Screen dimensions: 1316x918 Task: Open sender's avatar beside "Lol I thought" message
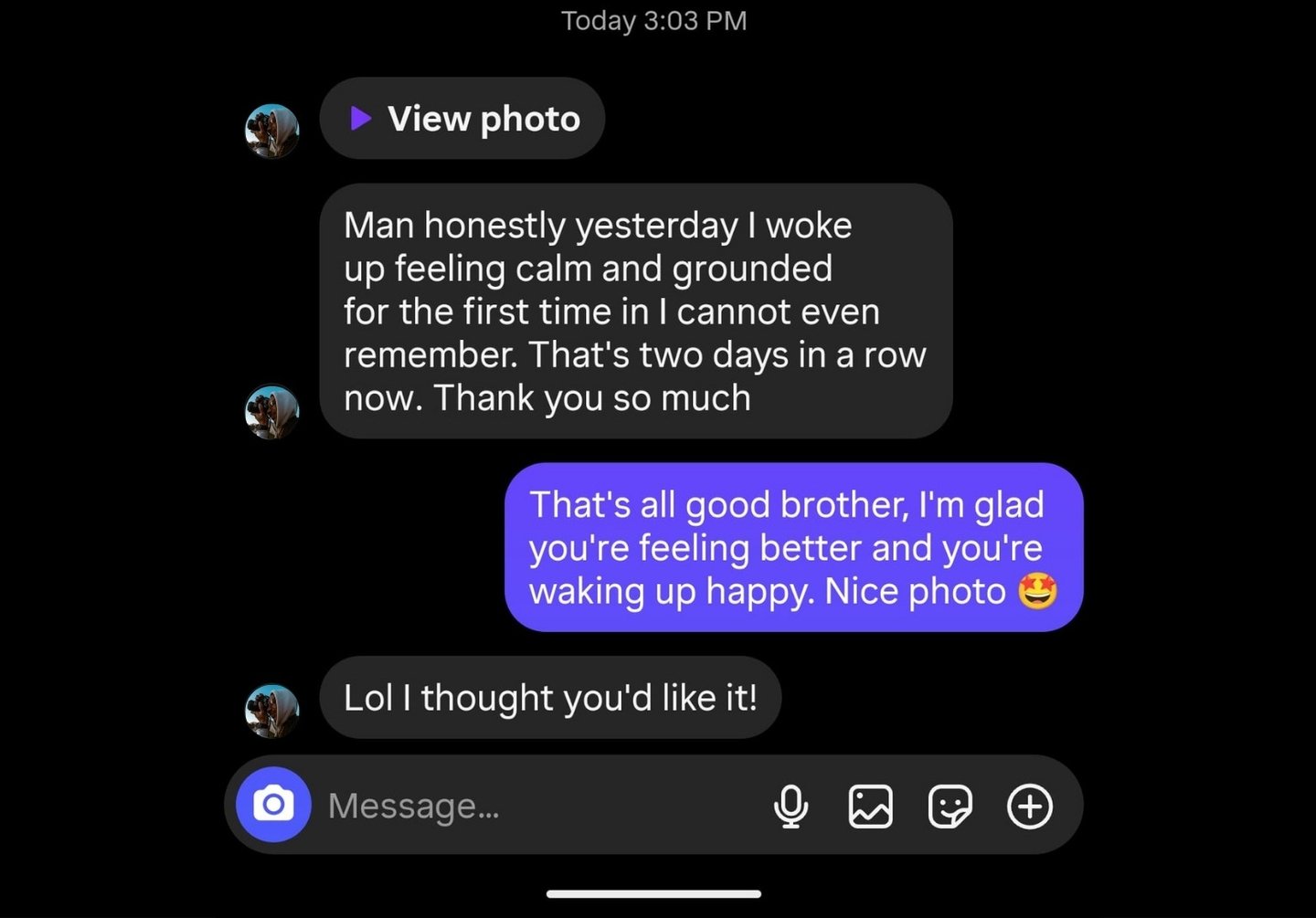[272, 709]
